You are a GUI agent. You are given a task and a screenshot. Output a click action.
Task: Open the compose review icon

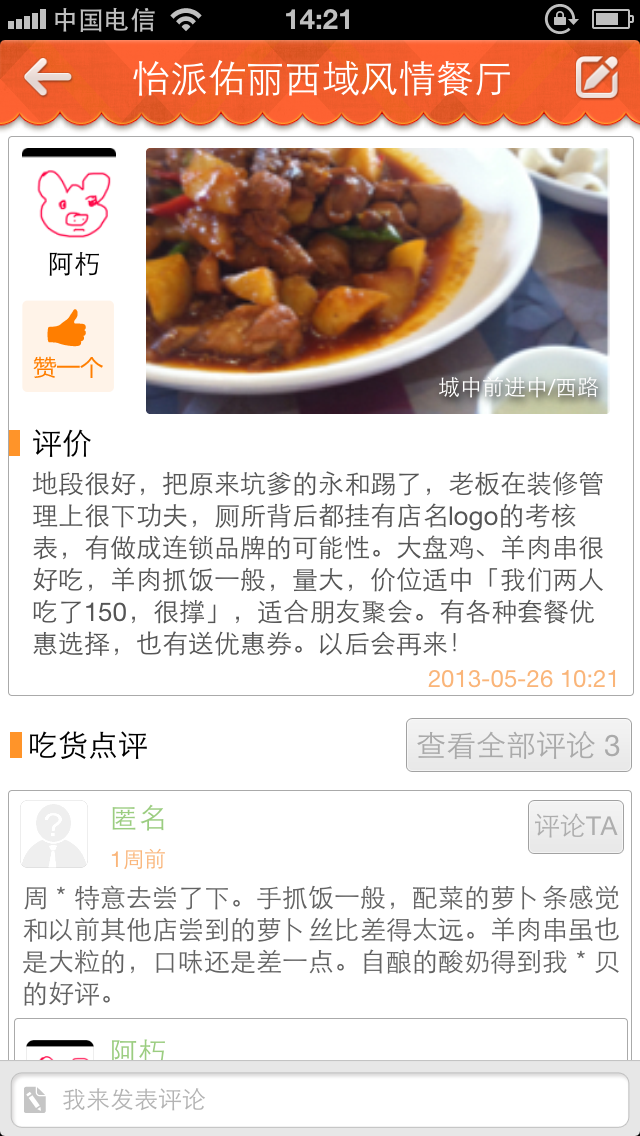(597, 78)
